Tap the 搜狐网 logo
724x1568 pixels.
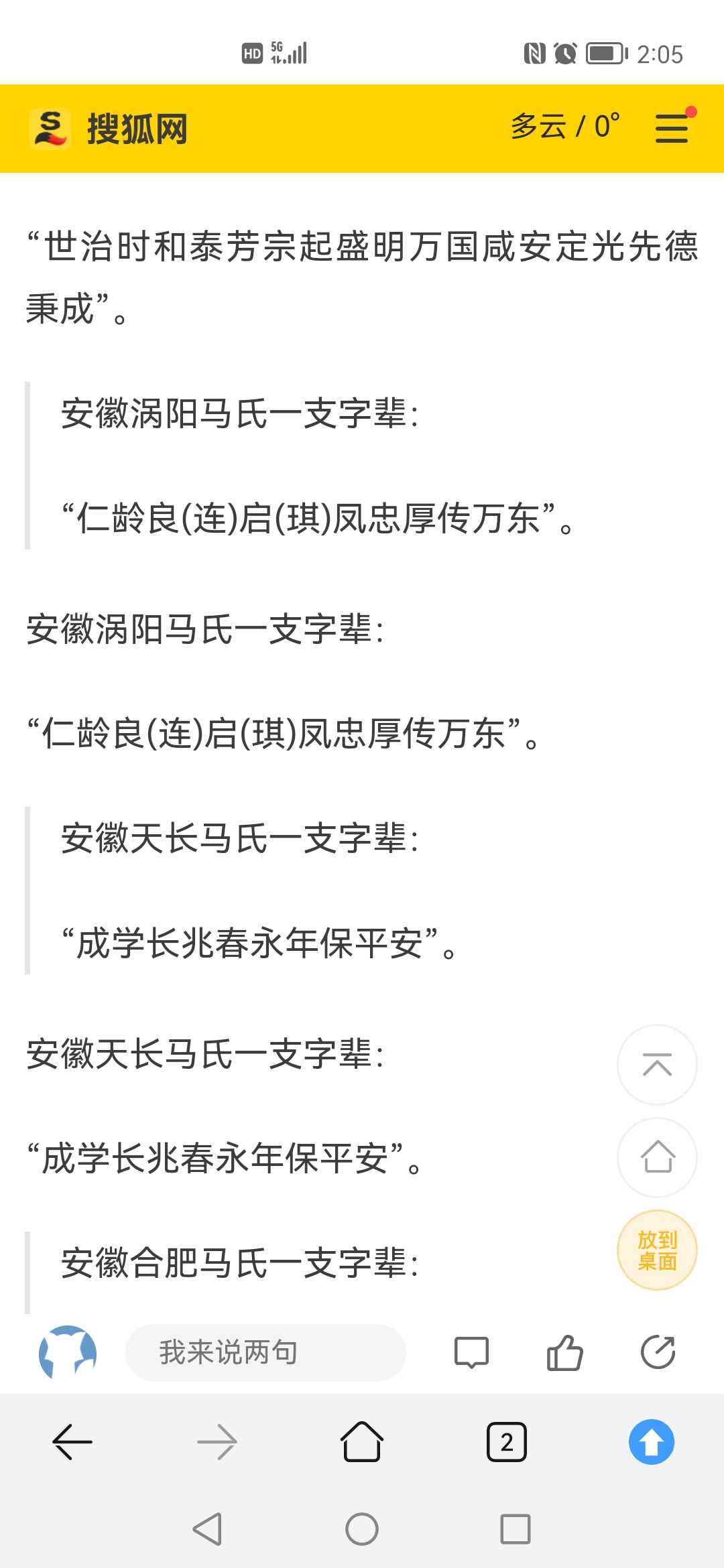click(x=109, y=128)
